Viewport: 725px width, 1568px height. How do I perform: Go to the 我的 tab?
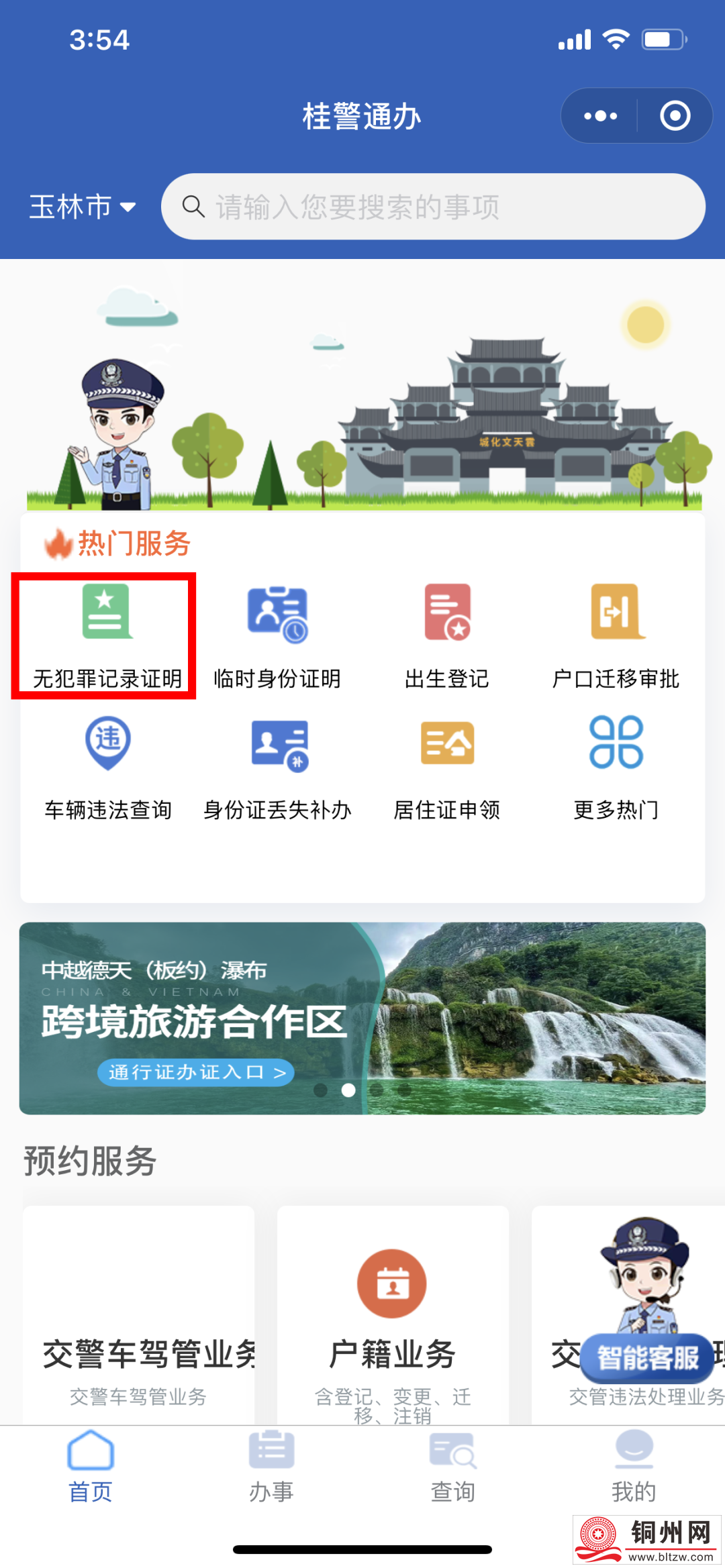pyautogui.click(x=634, y=1466)
